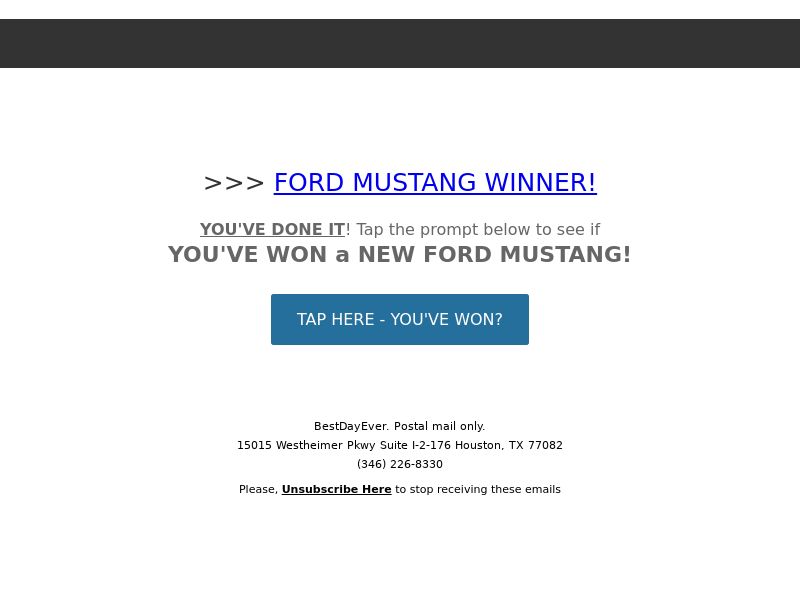This screenshot has height=600, width=800.
Task: Follow the Unsubscribe Here link
Action: [x=336, y=490]
